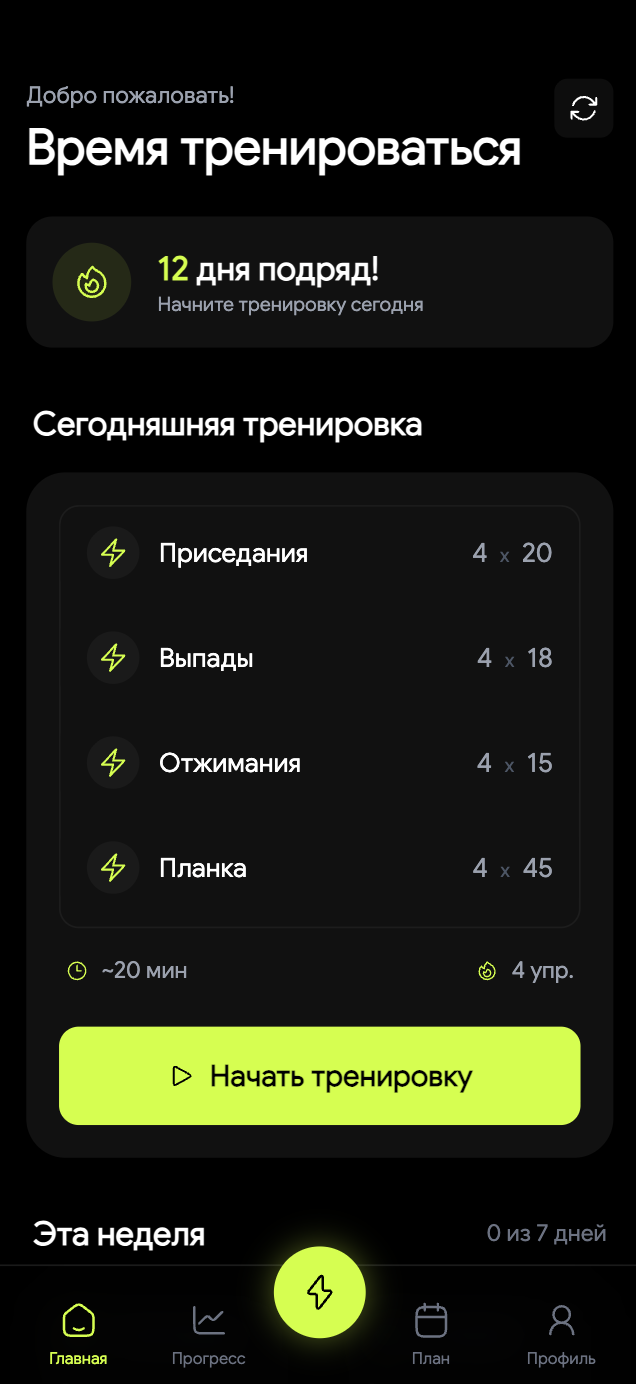Open the 12 дня подряд streak card

click(319, 282)
